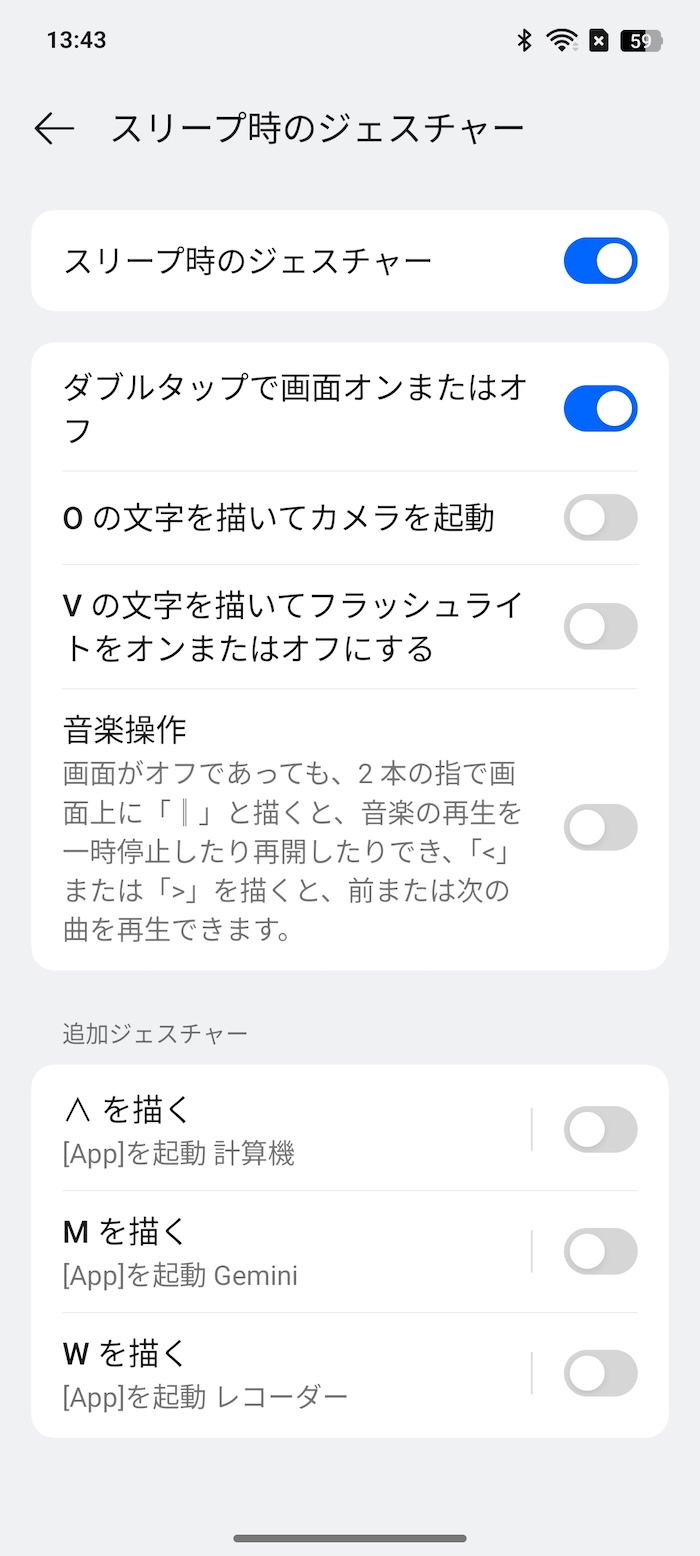
Task: Enable V の文字 flashlight gesture
Action: coord(600,627)
